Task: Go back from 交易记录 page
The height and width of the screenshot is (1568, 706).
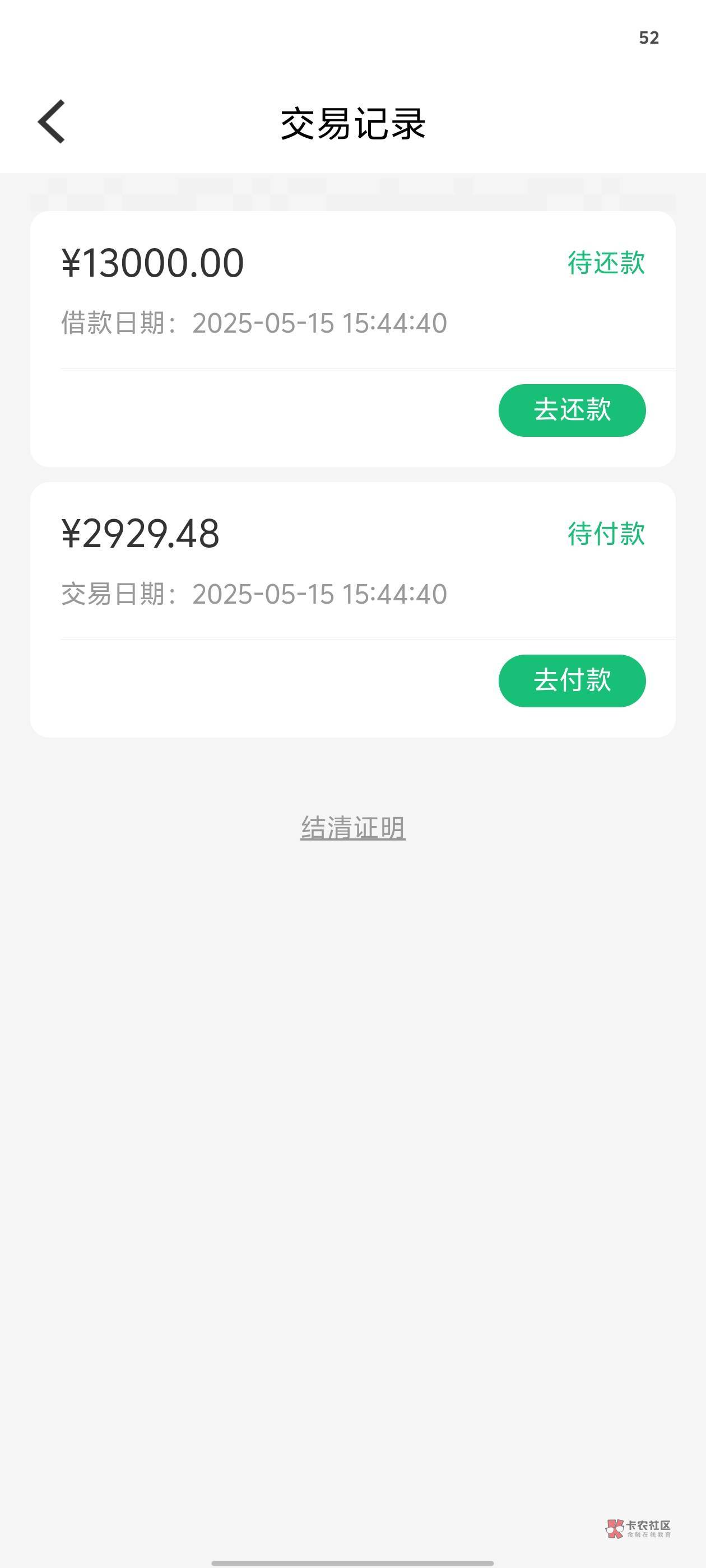Action: click(52, 122)
